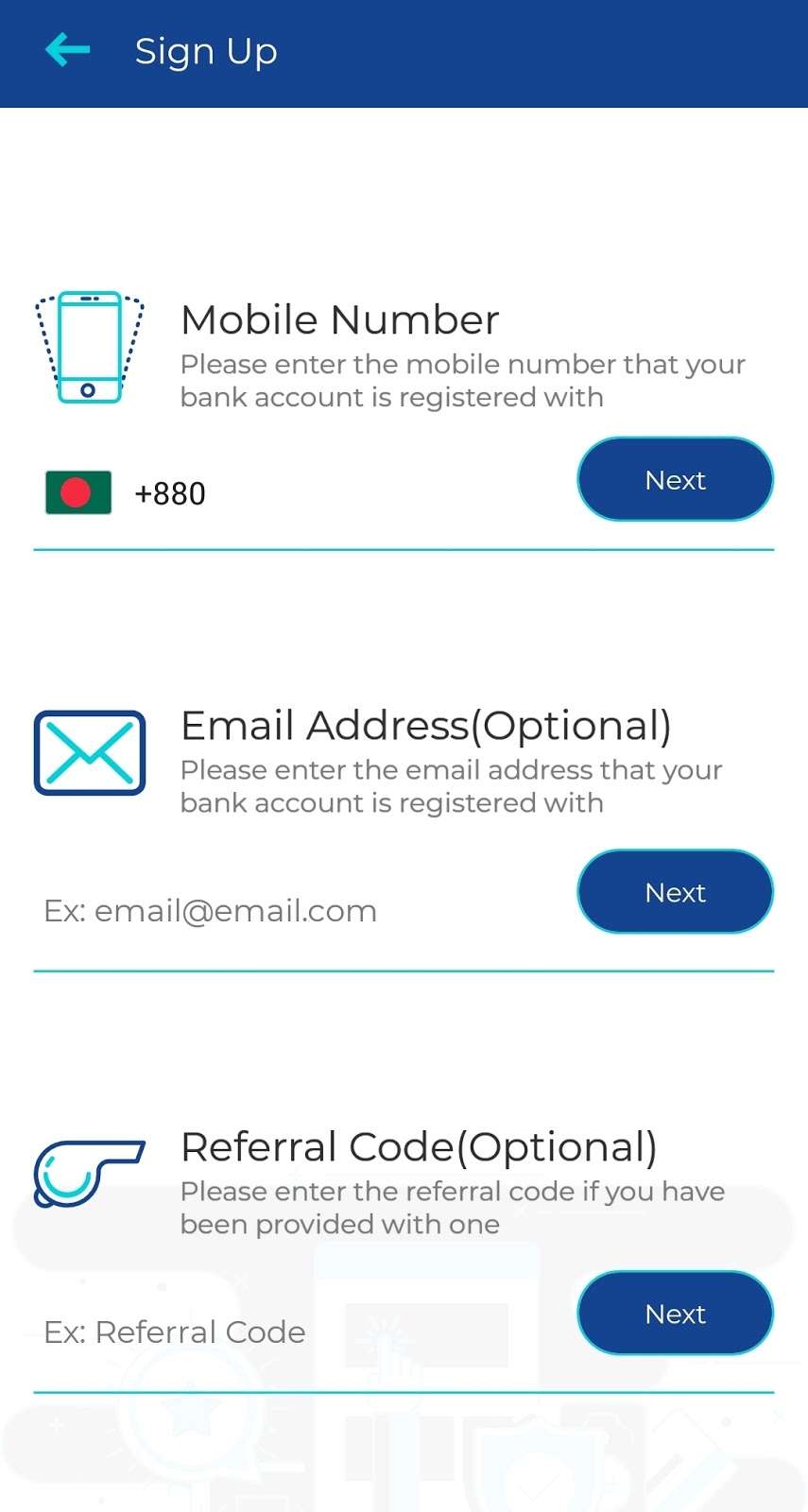808x1512 pixels.
Task: Open the Bangladesh flag country selector
Action: point(78,492)
